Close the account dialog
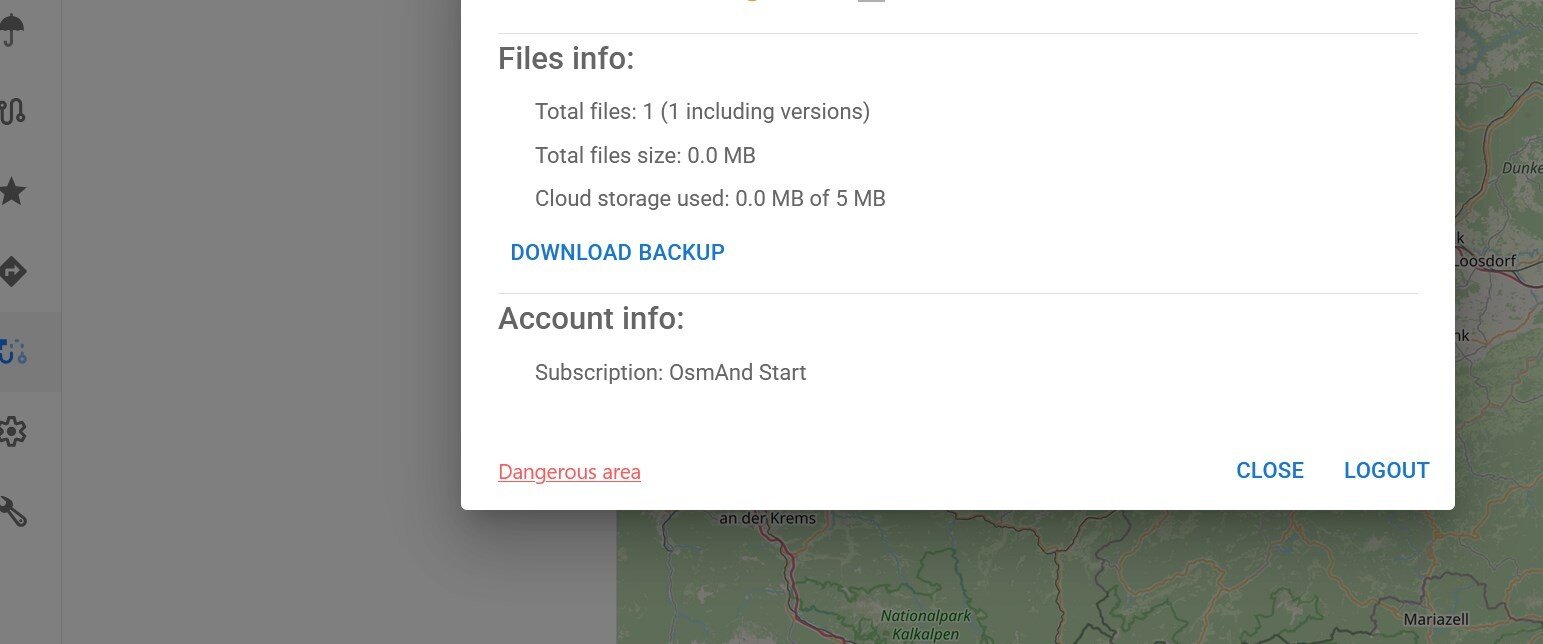 1269,471
